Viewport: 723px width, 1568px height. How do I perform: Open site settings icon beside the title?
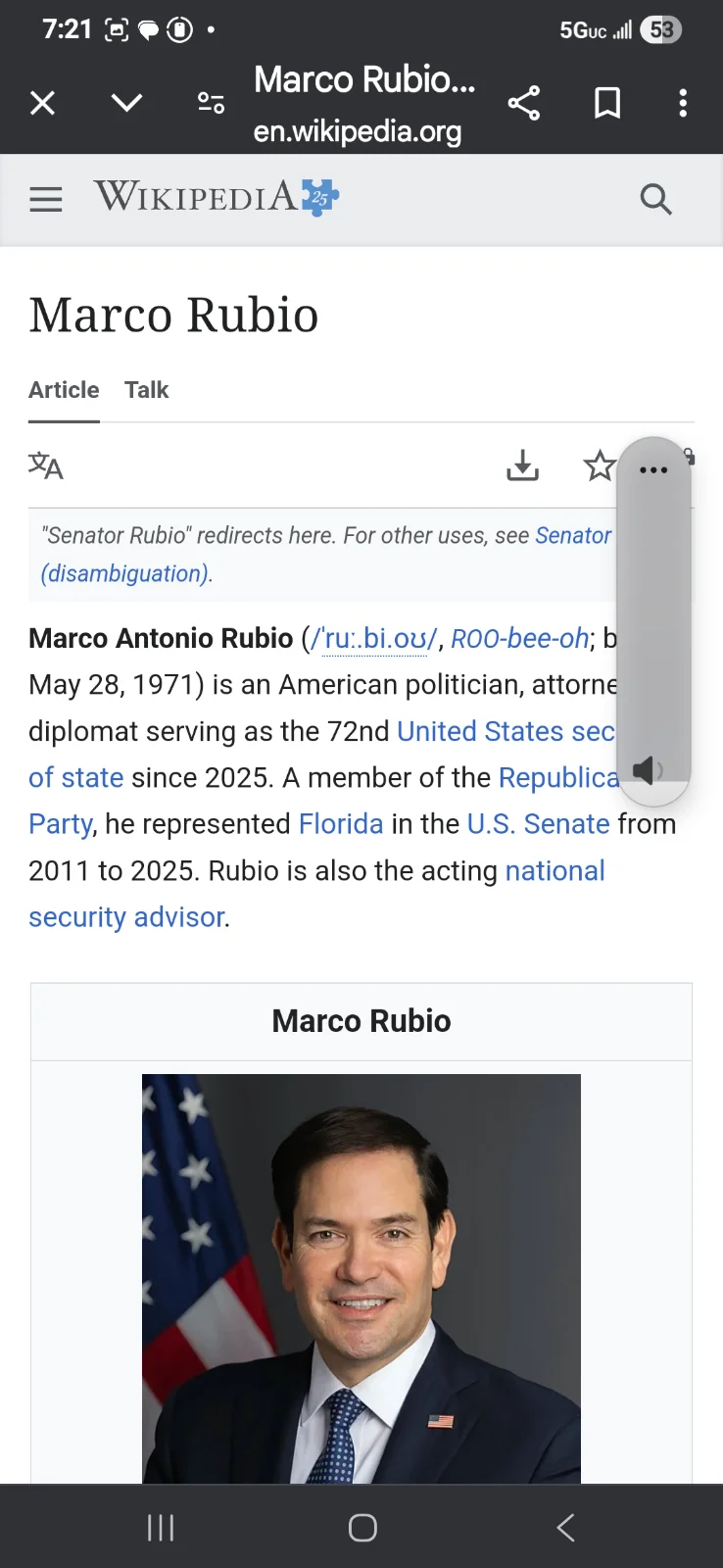[x=211, y=103]
